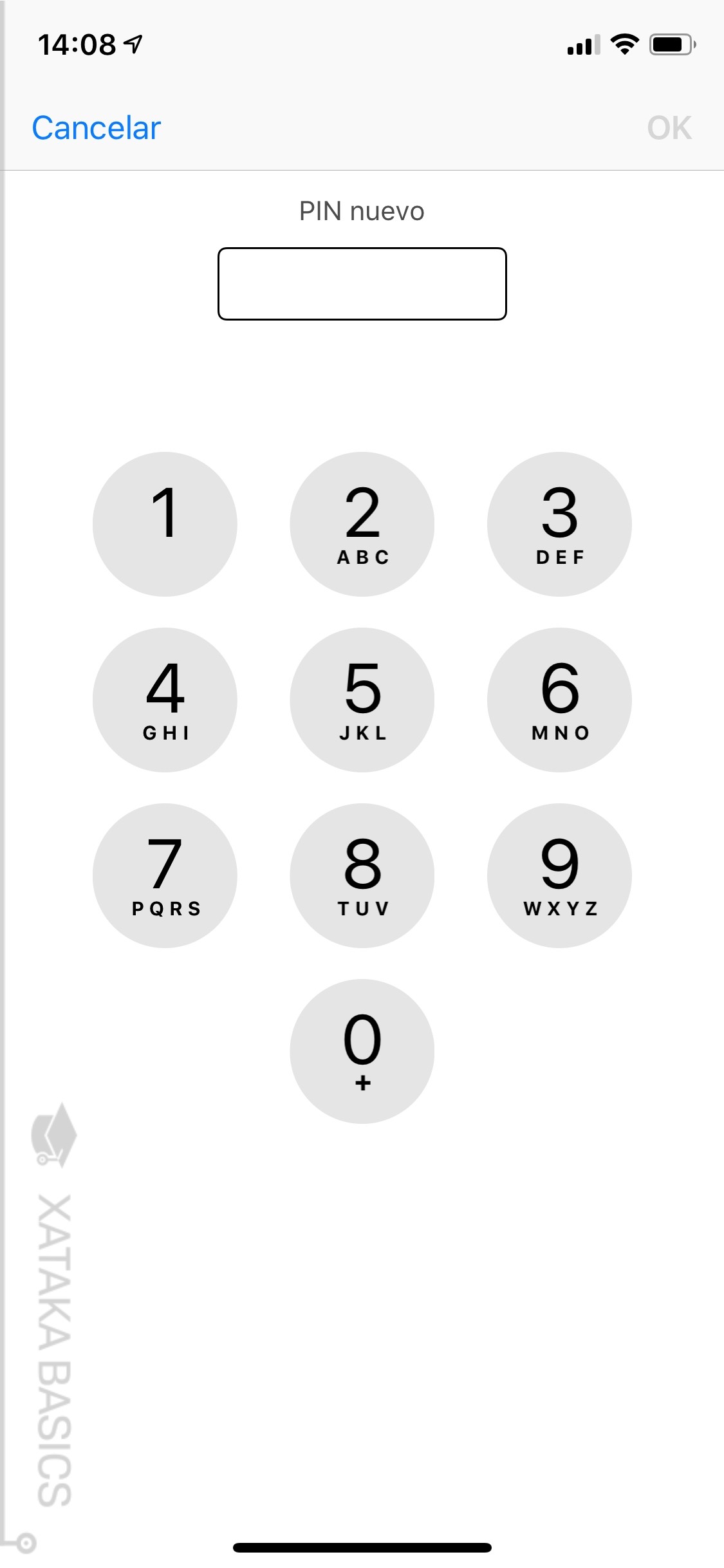Tap the PIN nuevo input box
This screenshot has width=724, height=1568.
click(x=362, y=284)
